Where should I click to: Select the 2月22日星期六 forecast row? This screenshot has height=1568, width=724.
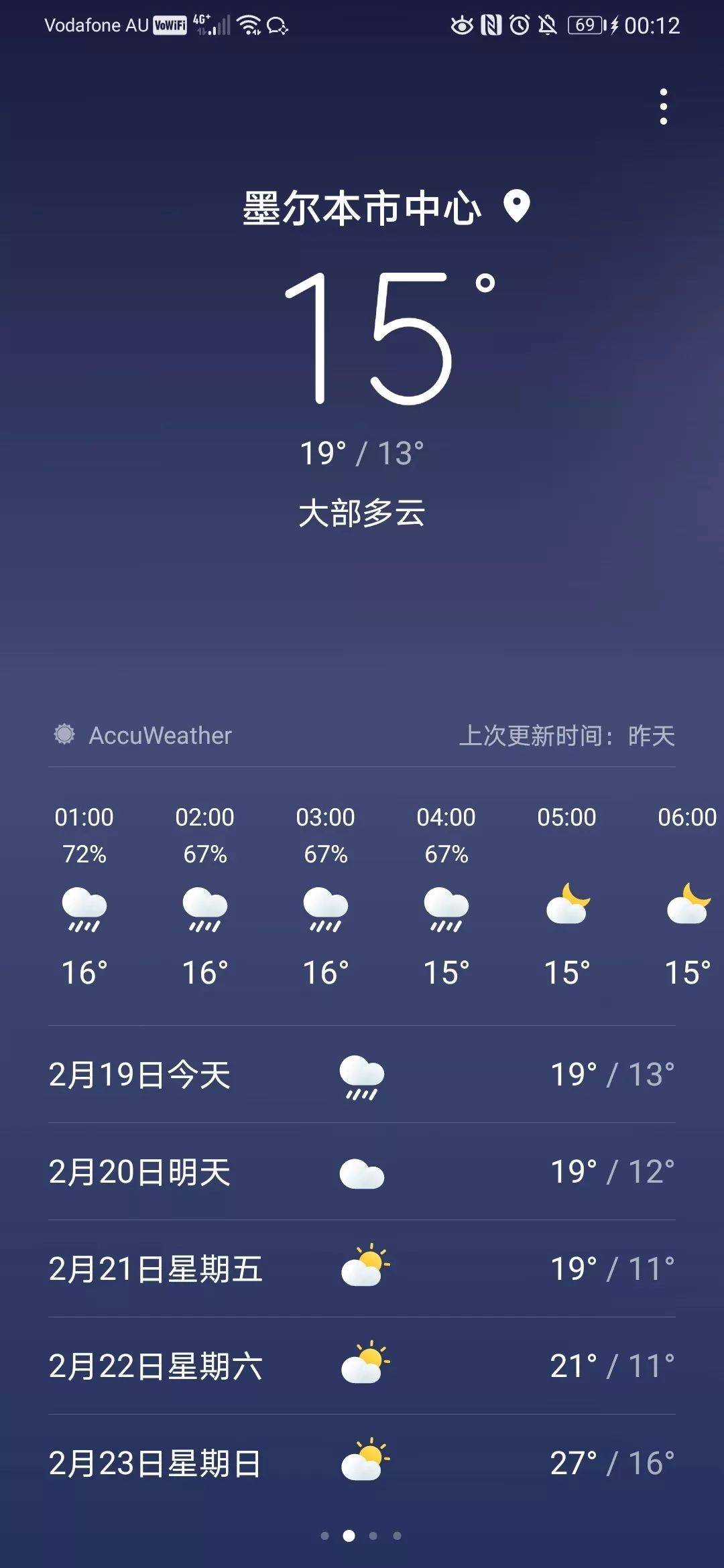[362, 1366]
